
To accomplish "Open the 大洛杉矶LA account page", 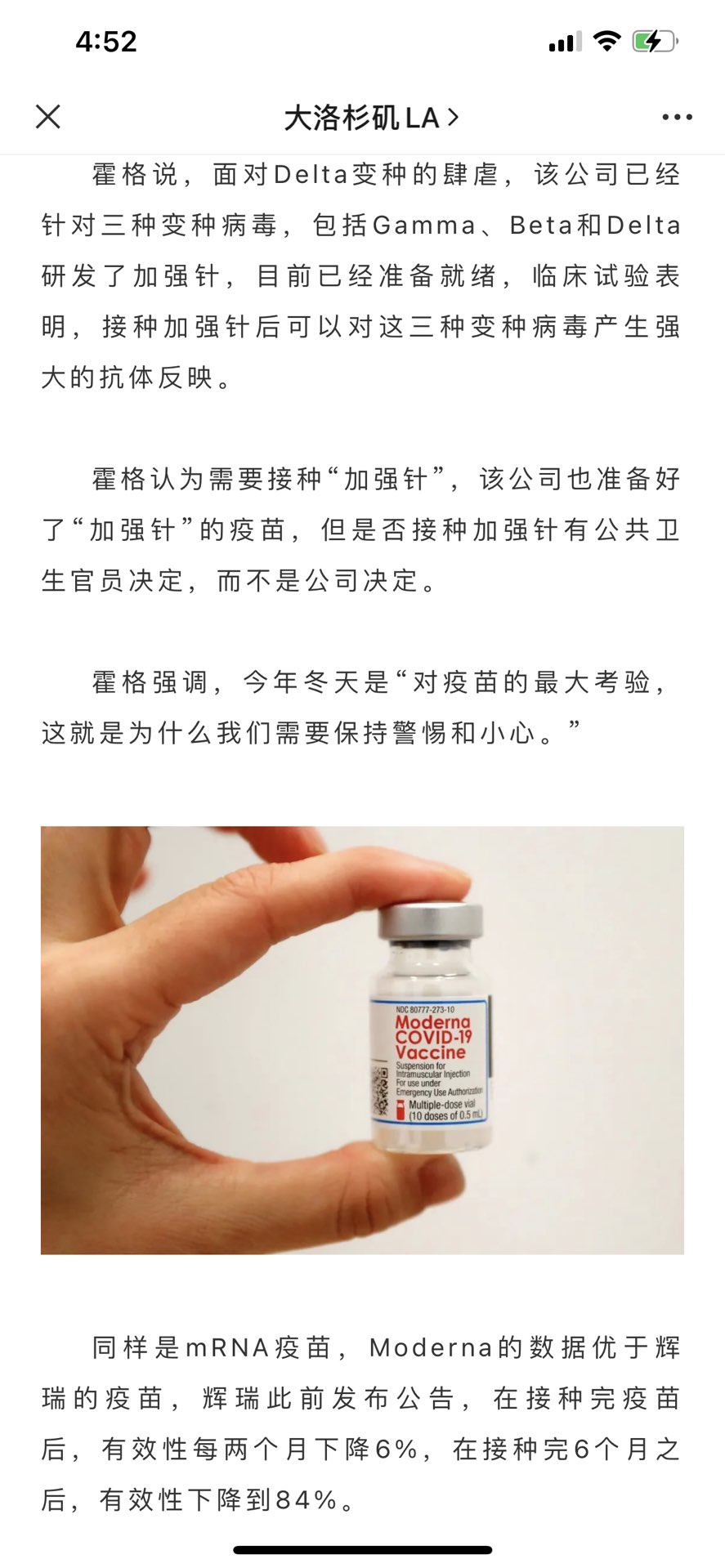I will pos(370,118).
